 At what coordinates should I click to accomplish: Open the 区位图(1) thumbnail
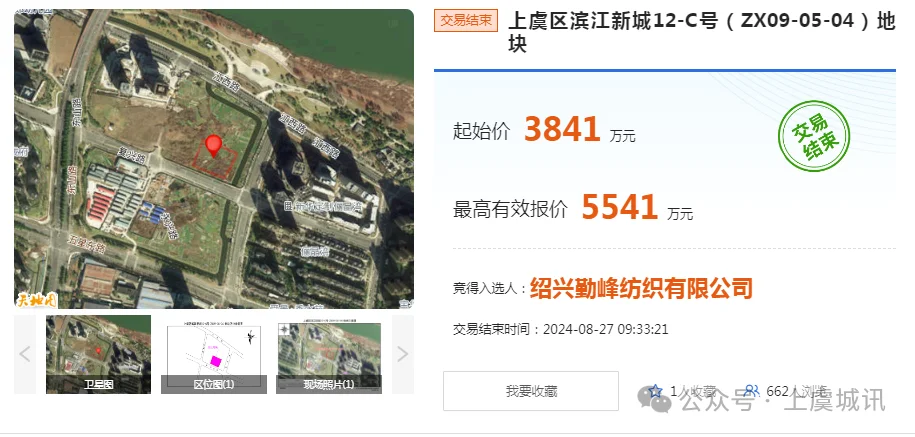pyautogui.click(x=213, y=354)
